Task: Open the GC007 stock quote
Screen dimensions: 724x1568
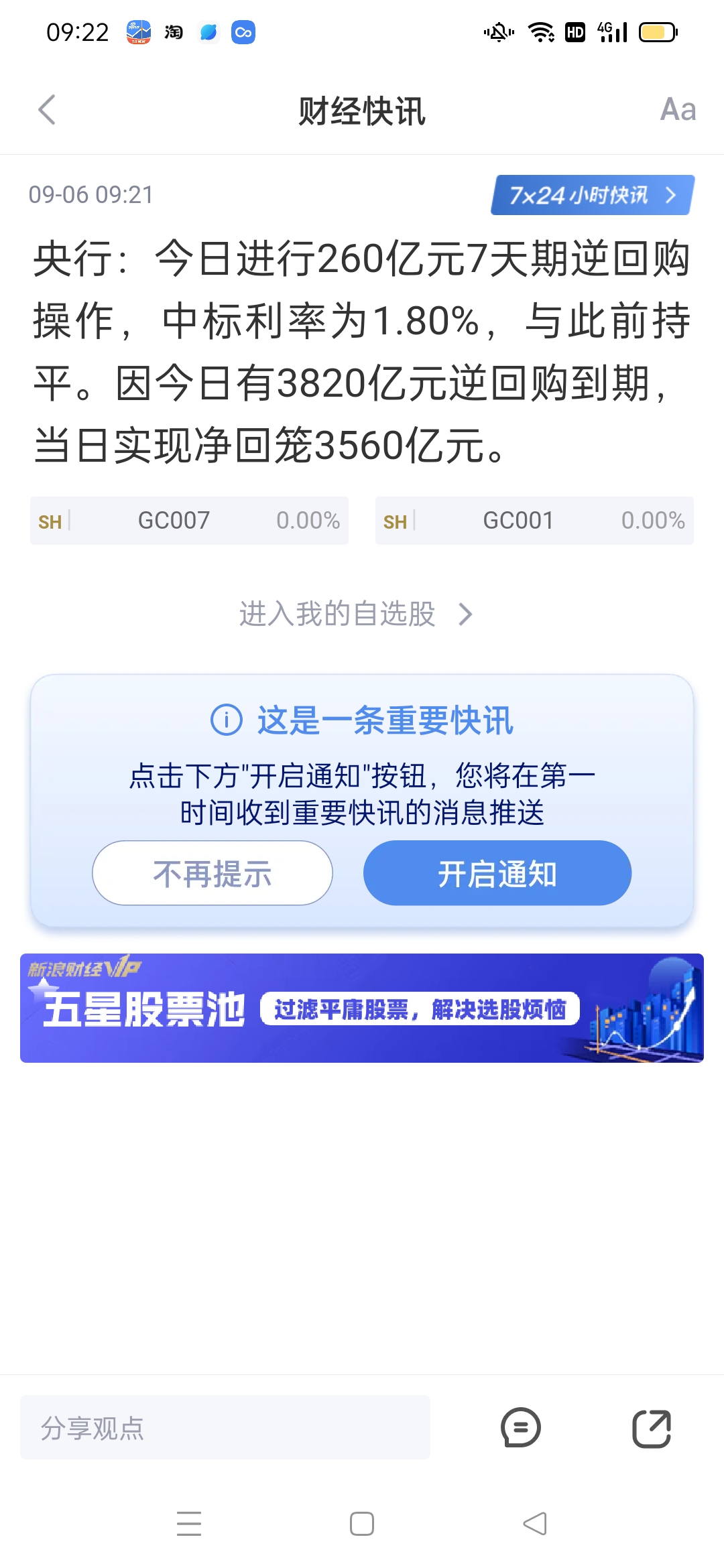Action: (x=189, y=521)
